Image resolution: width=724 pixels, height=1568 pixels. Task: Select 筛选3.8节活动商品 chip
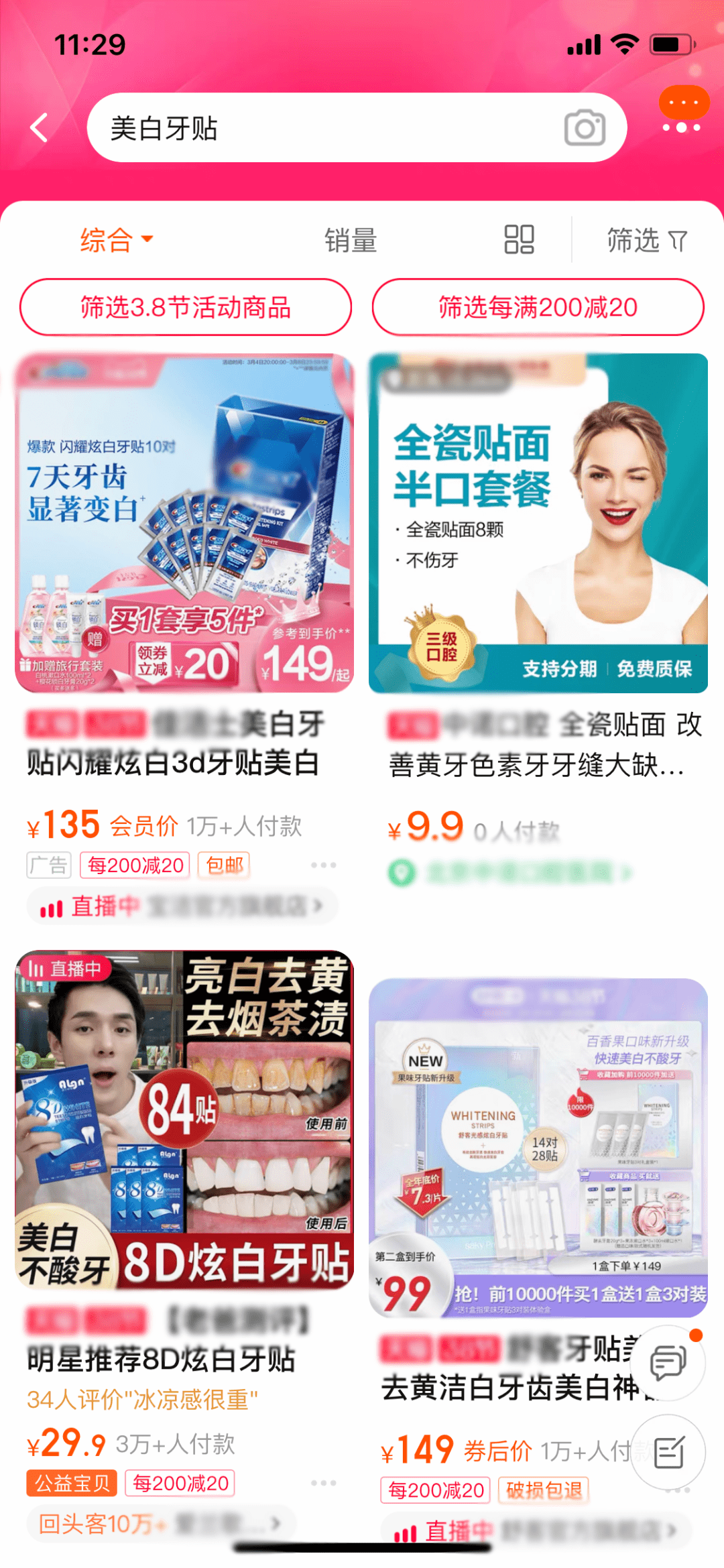[x=186, y=308]
